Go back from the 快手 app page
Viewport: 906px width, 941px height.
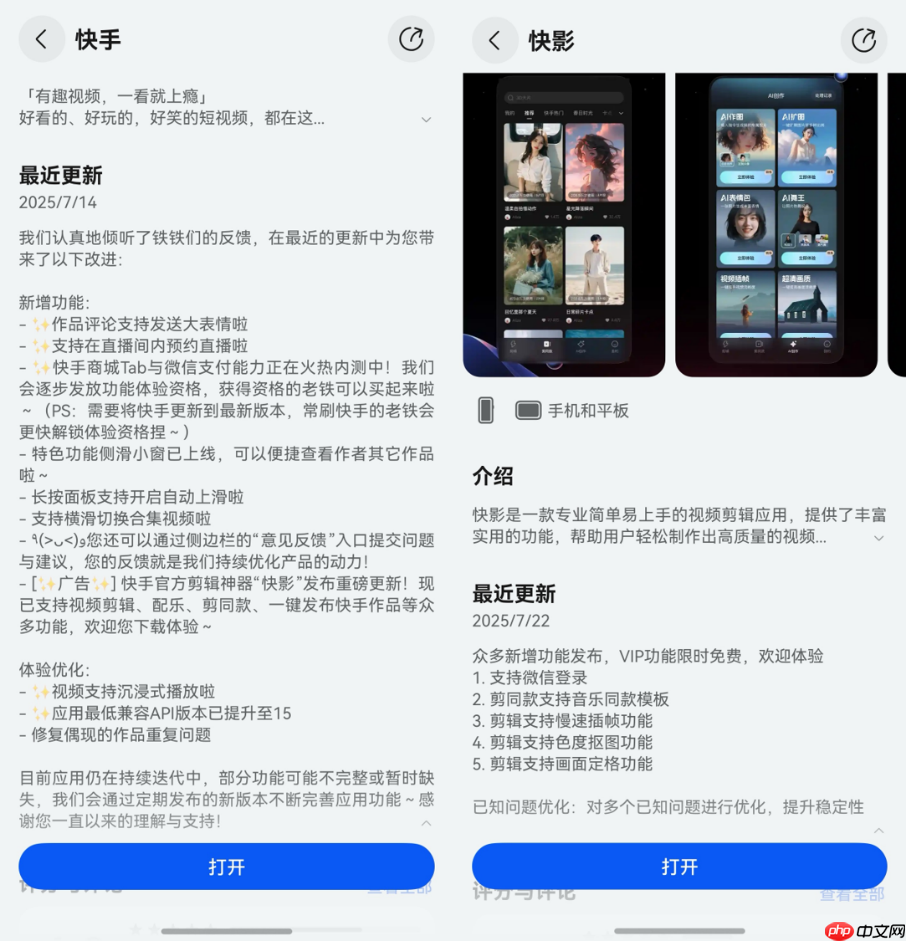pyautogui.click(x=41, y=40)
